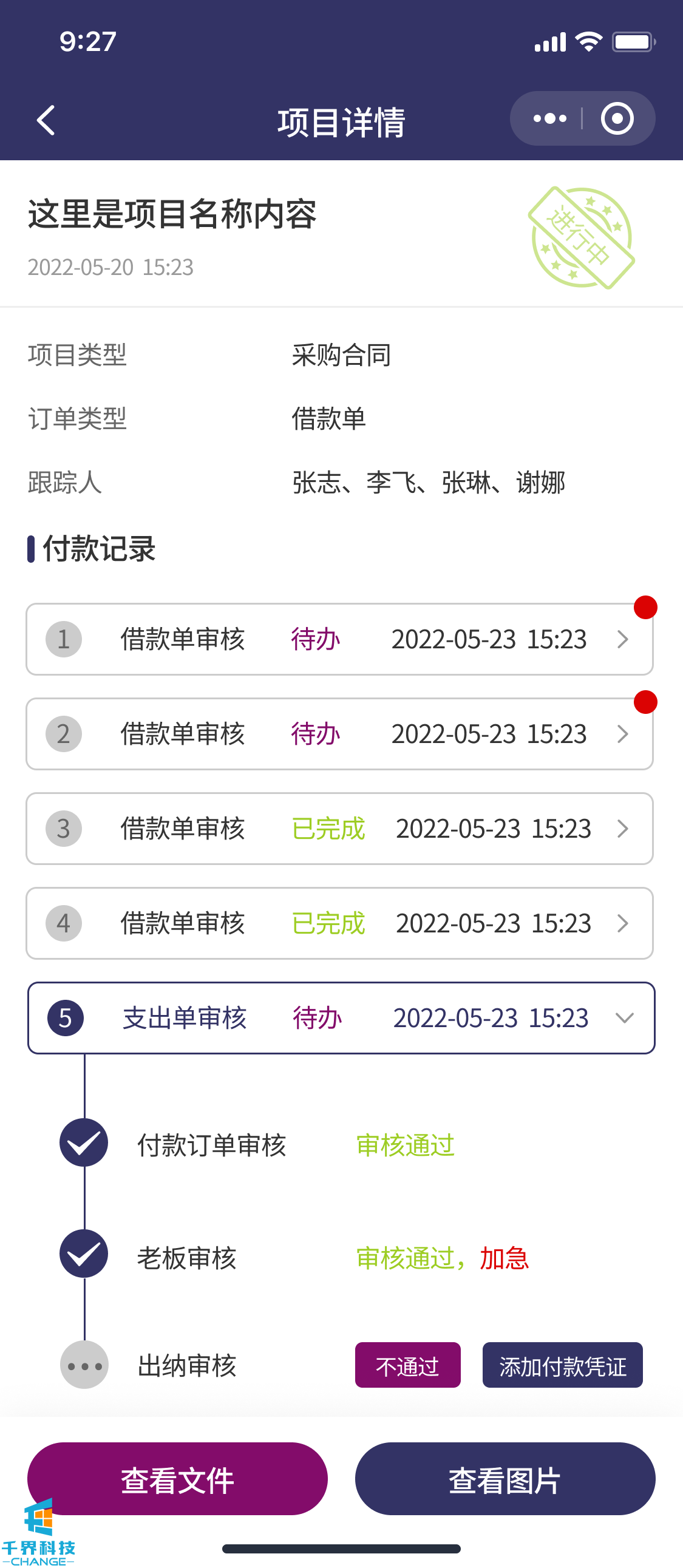
Task: Tap the 查看图片 button
Action: [x=505, y=1479]
